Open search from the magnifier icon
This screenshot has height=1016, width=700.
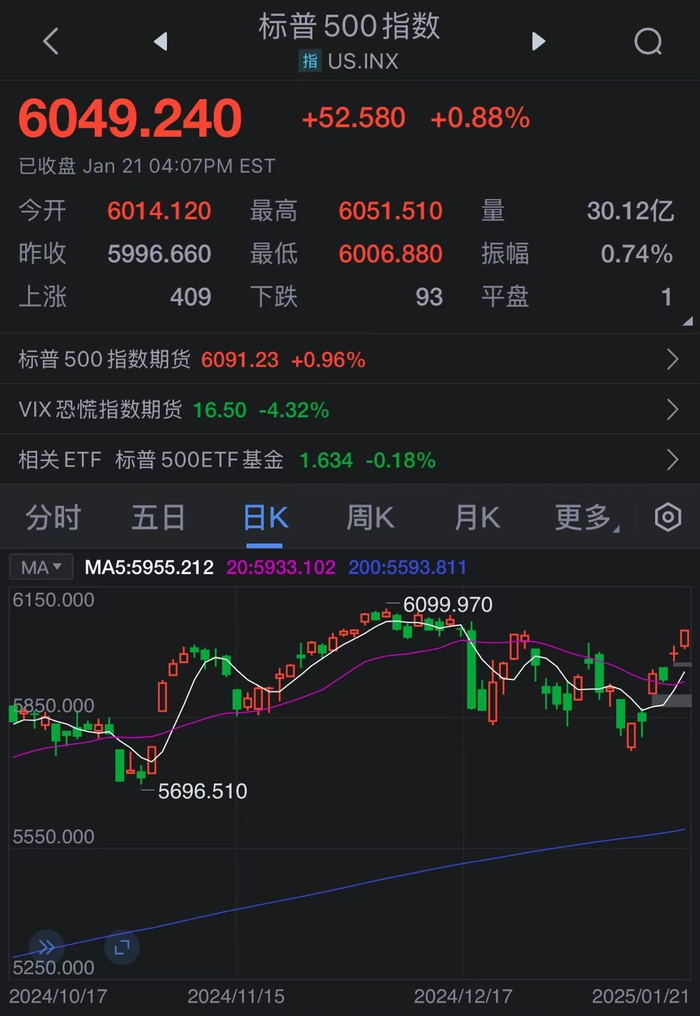[648, 41]
